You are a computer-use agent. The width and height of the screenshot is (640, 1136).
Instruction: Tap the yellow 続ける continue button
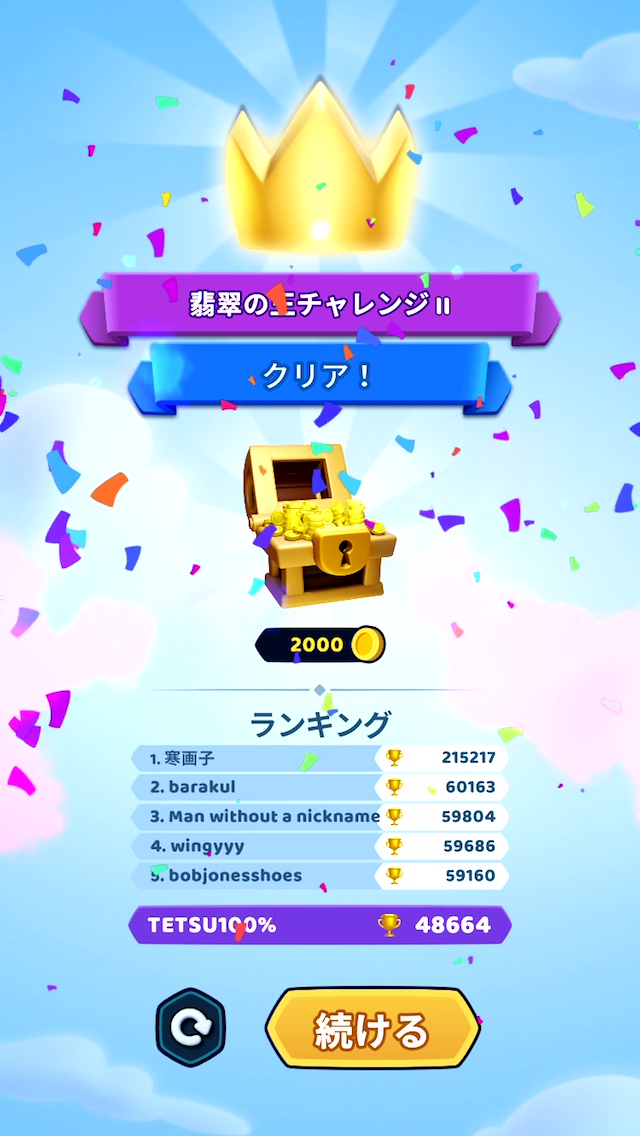[372, 1029]
